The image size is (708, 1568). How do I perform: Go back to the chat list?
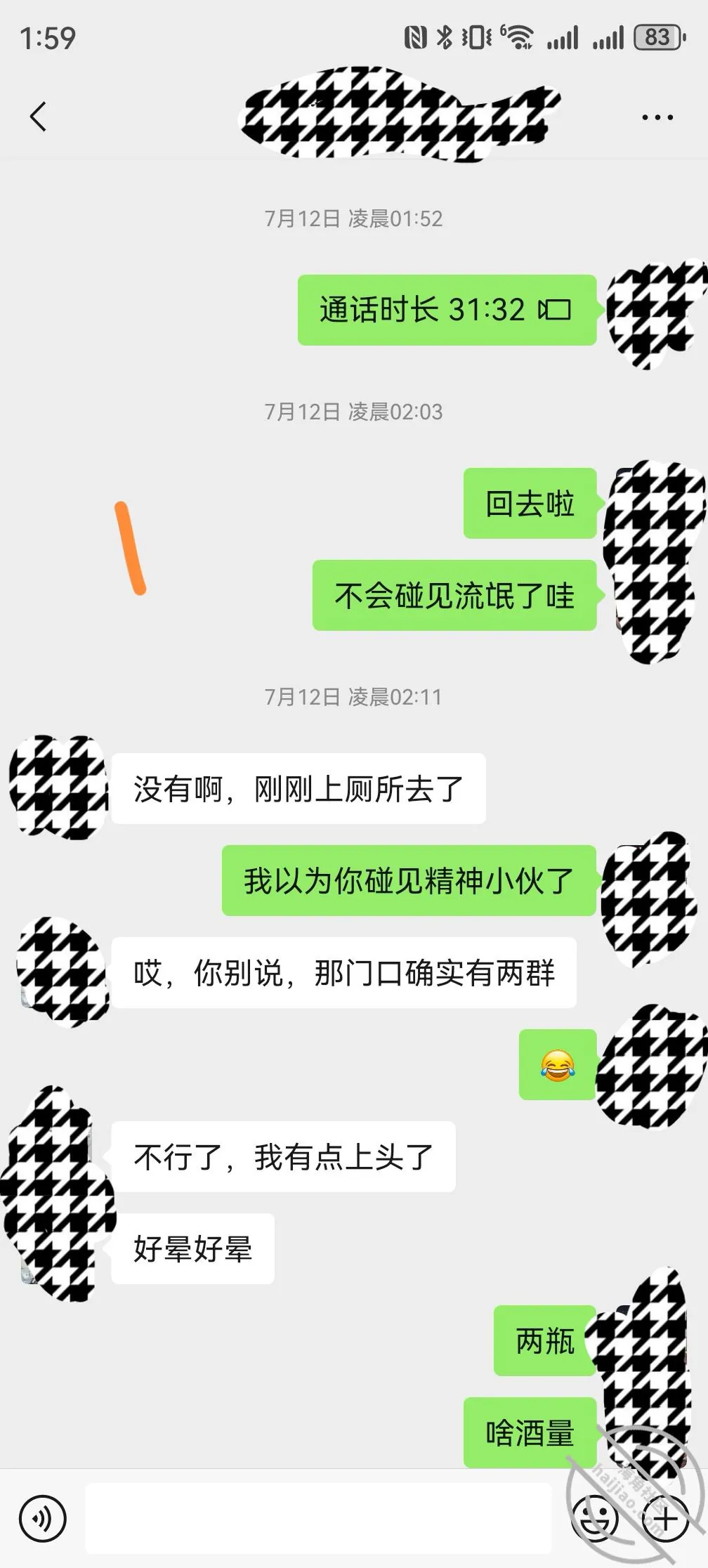click(39, 117)
